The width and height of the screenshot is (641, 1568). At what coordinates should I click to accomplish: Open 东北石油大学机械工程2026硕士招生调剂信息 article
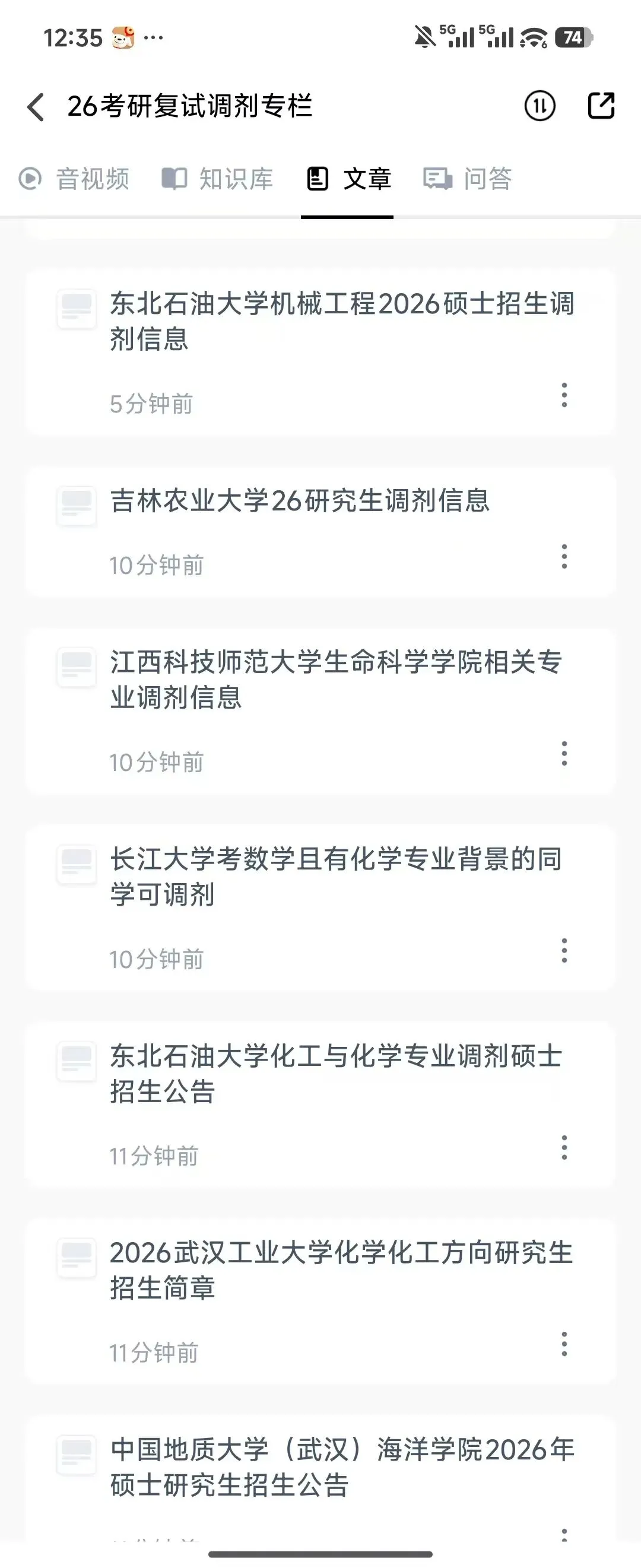tap(341, 321)
